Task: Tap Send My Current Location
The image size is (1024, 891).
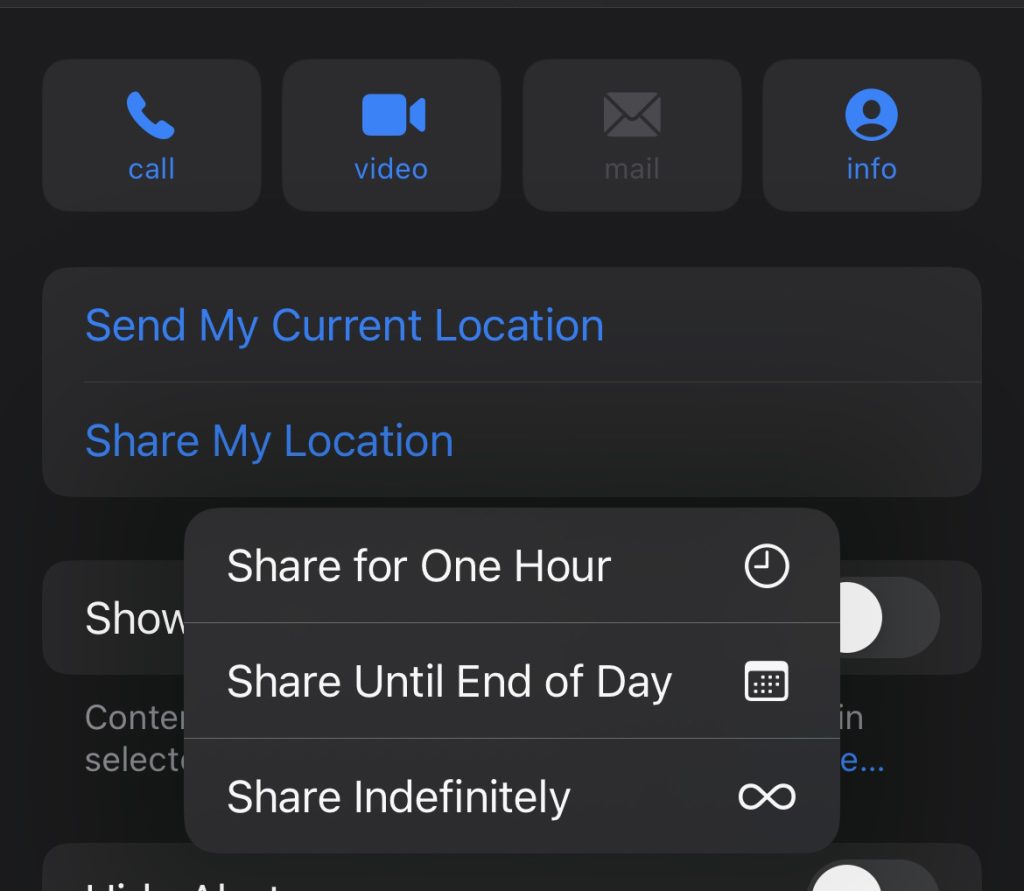Action: pyautogui.click(x=345, y=326)
